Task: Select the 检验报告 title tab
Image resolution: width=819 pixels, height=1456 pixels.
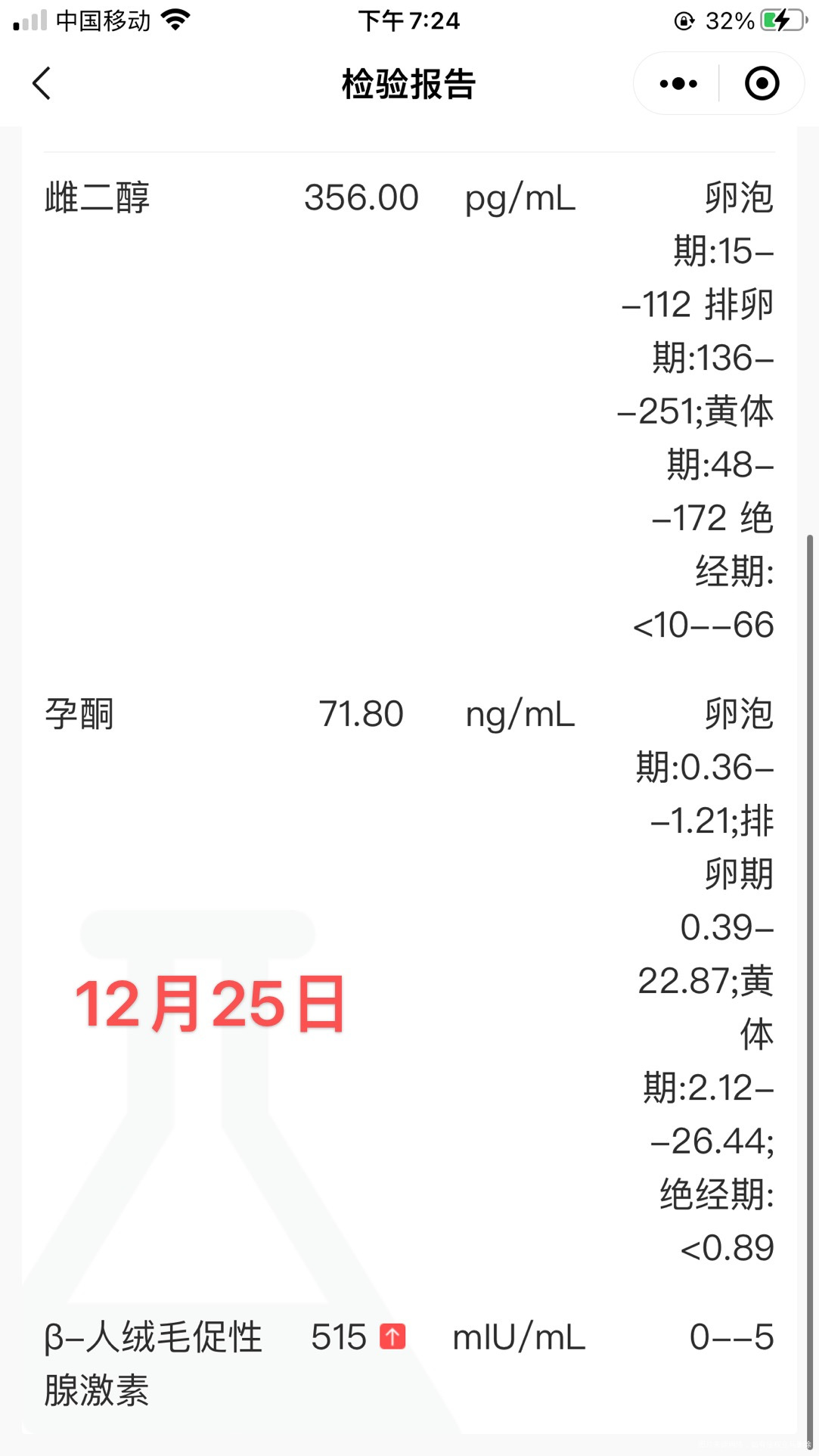Action: [x=409, y=85]
